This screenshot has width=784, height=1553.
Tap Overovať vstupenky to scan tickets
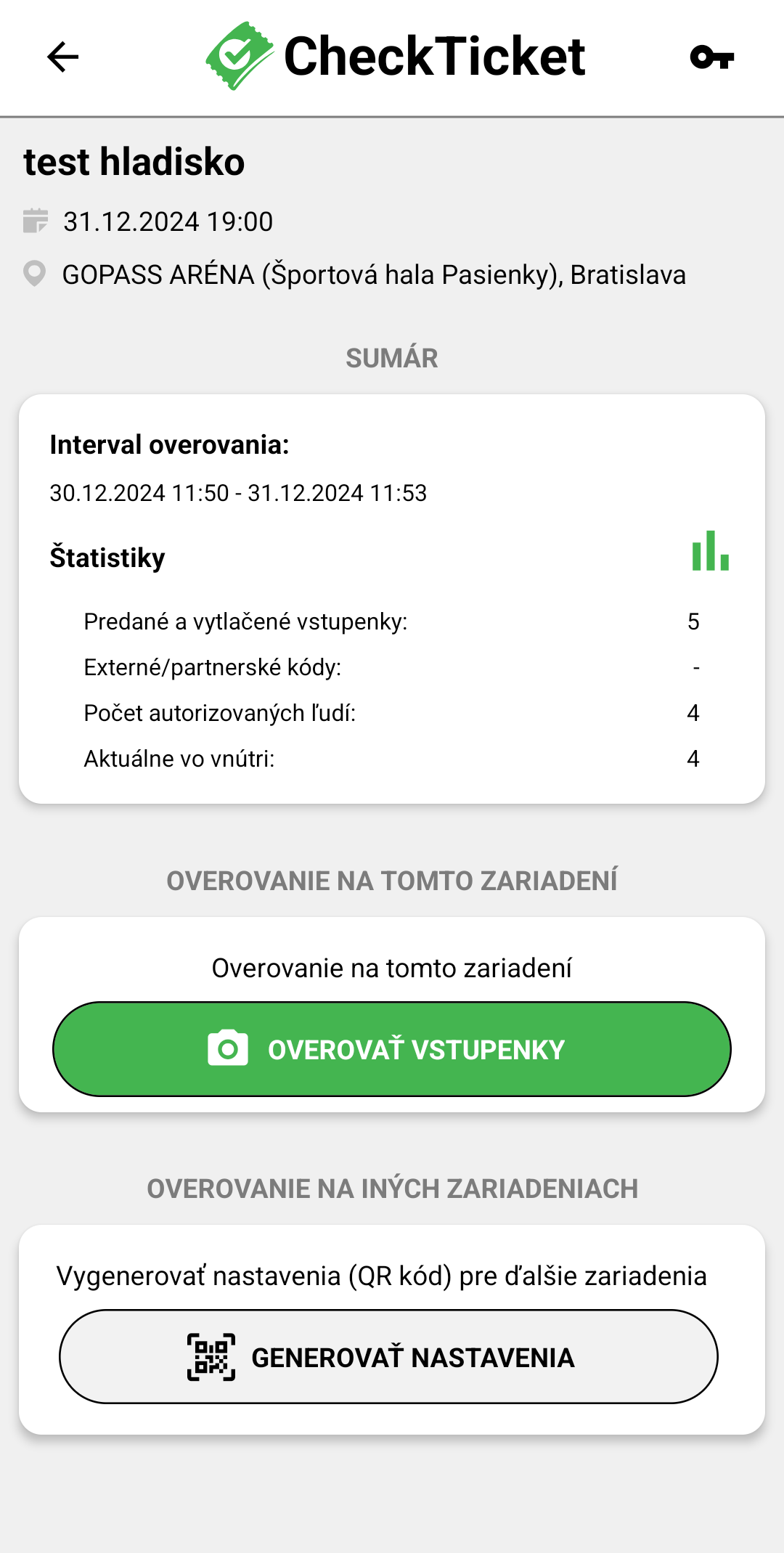(392, 1049)
